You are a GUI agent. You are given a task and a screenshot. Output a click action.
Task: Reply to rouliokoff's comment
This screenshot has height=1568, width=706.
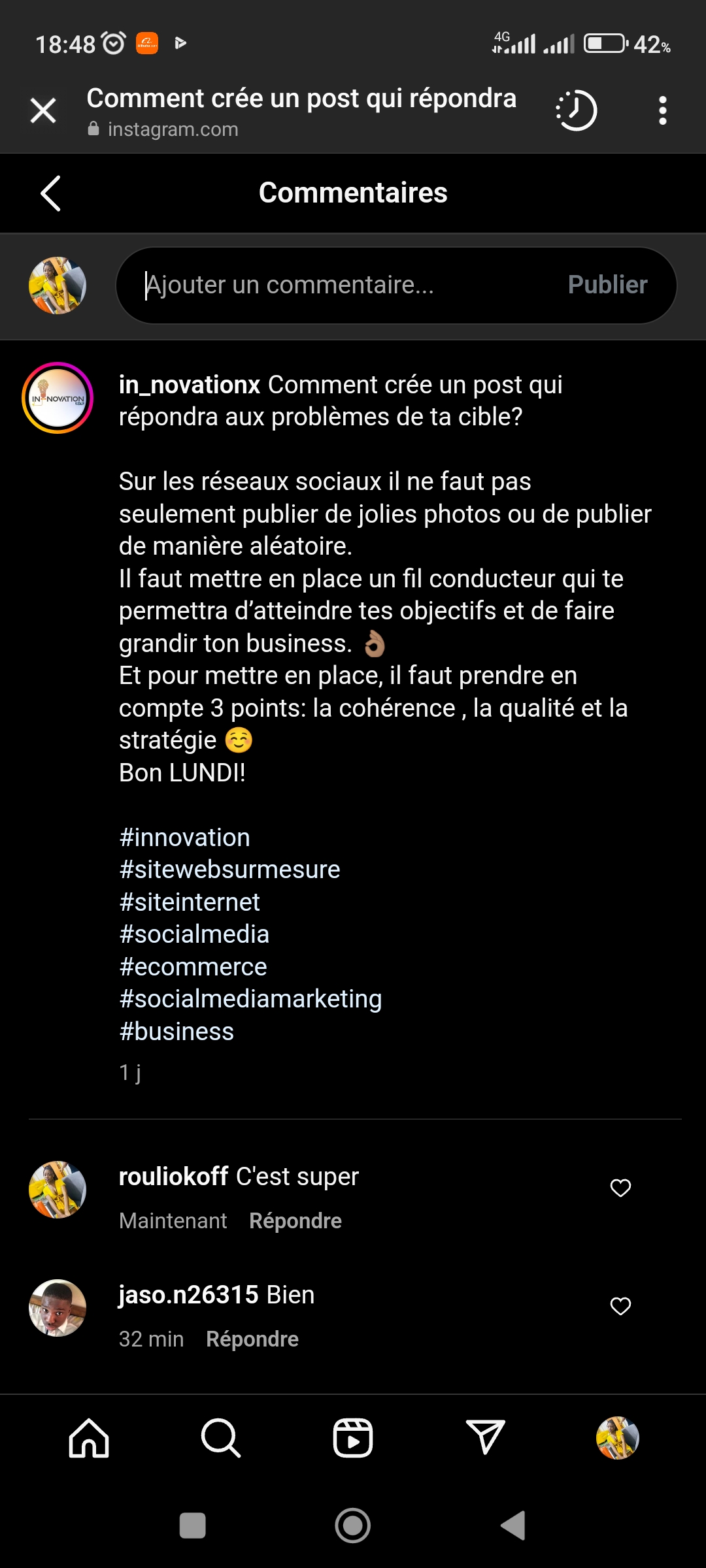tap(295, 1221)
